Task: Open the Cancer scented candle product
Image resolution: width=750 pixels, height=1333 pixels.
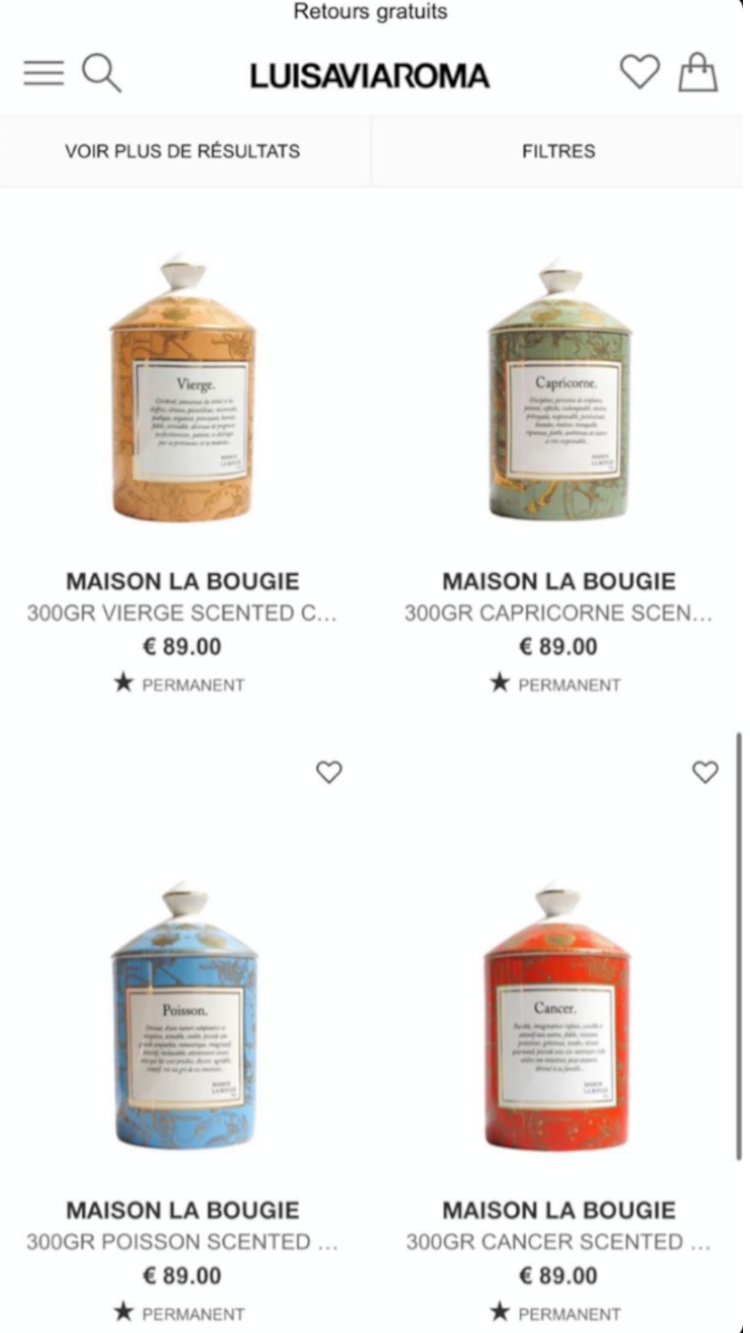Action: point(559,1015)
